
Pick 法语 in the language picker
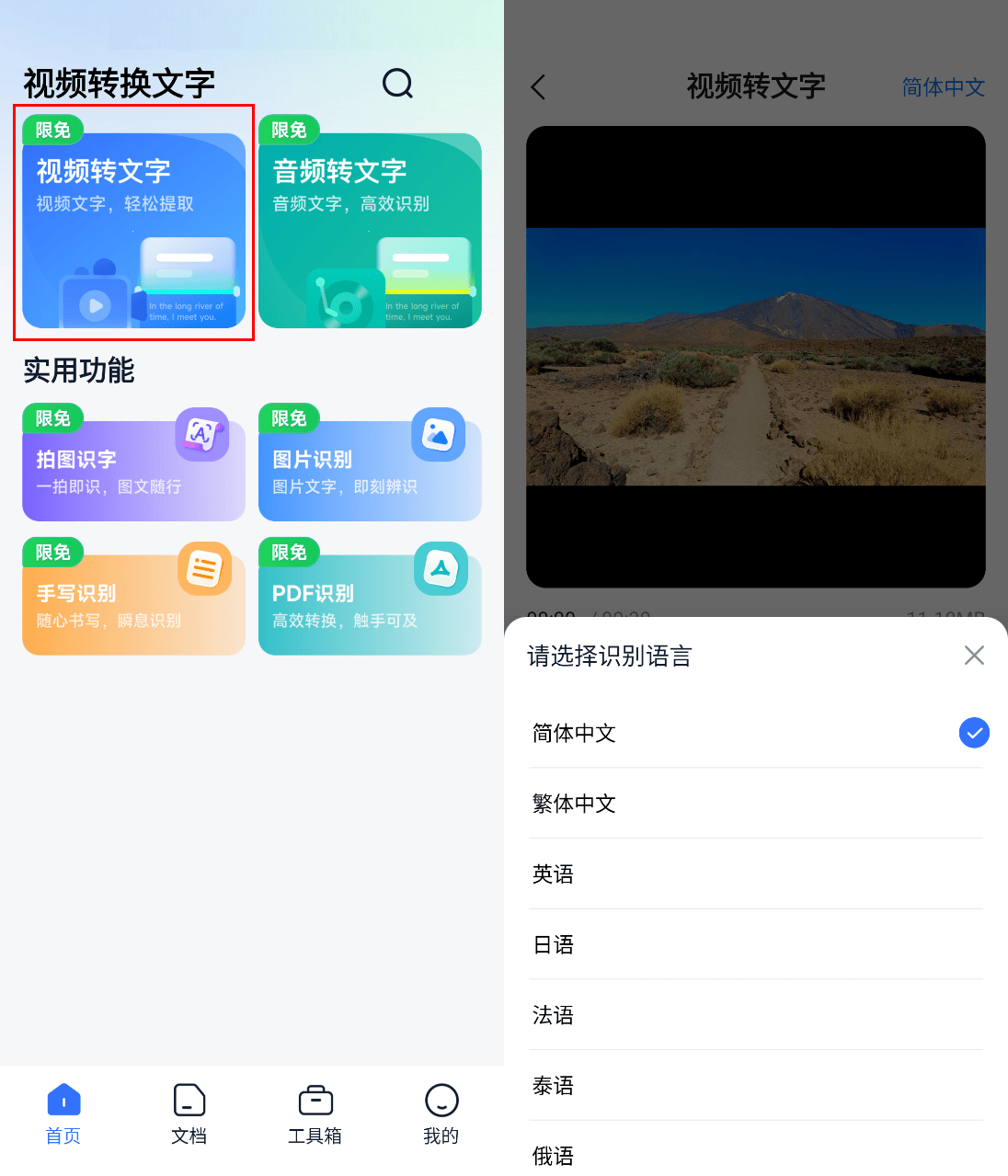(756, 1015)
